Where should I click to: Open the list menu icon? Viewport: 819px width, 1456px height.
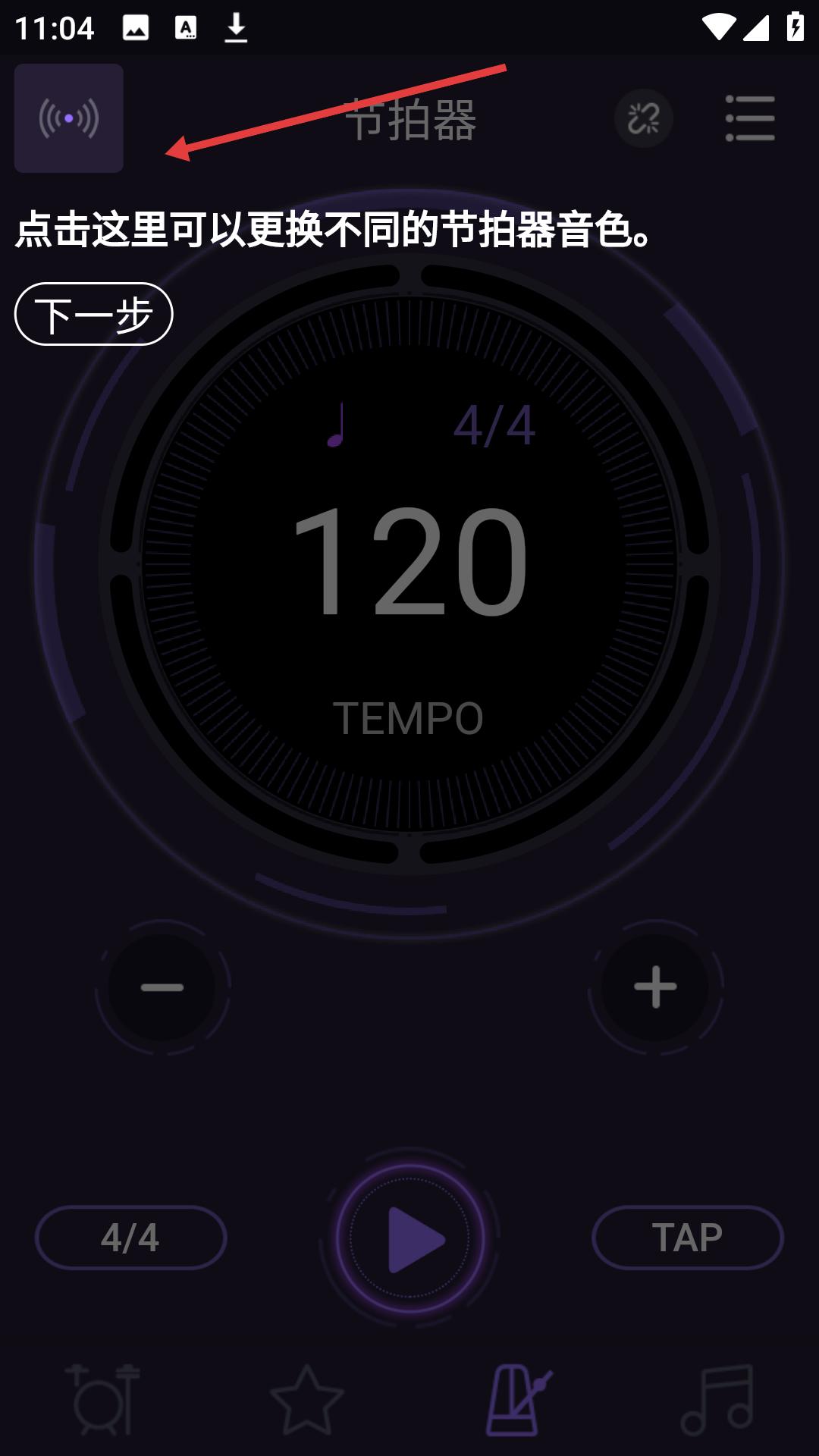750,118
